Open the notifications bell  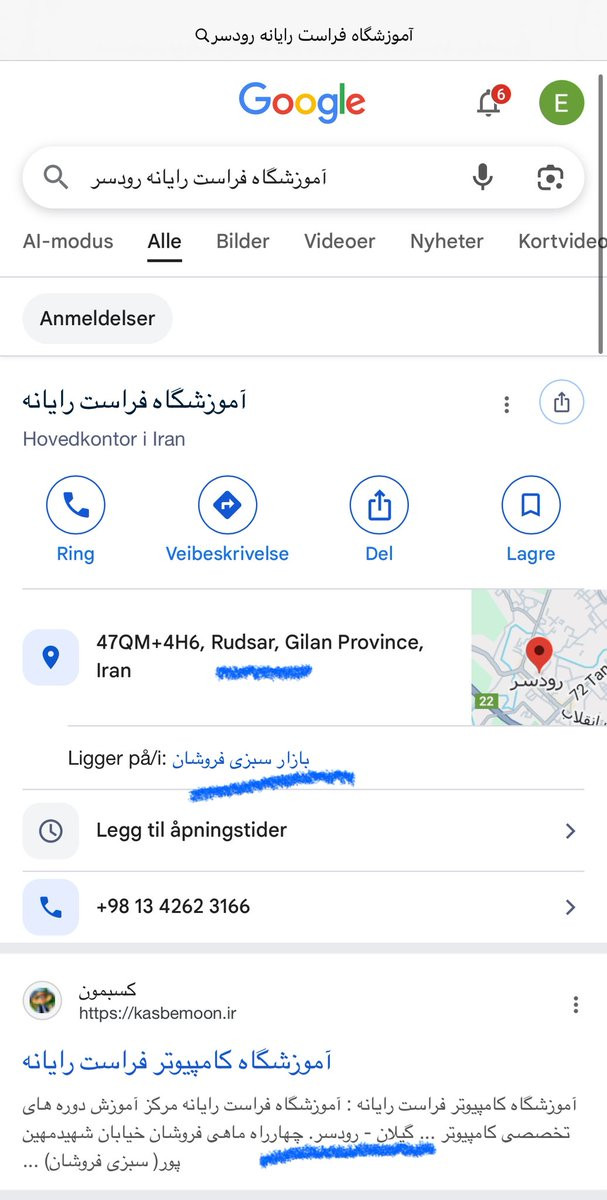(489, 103)
